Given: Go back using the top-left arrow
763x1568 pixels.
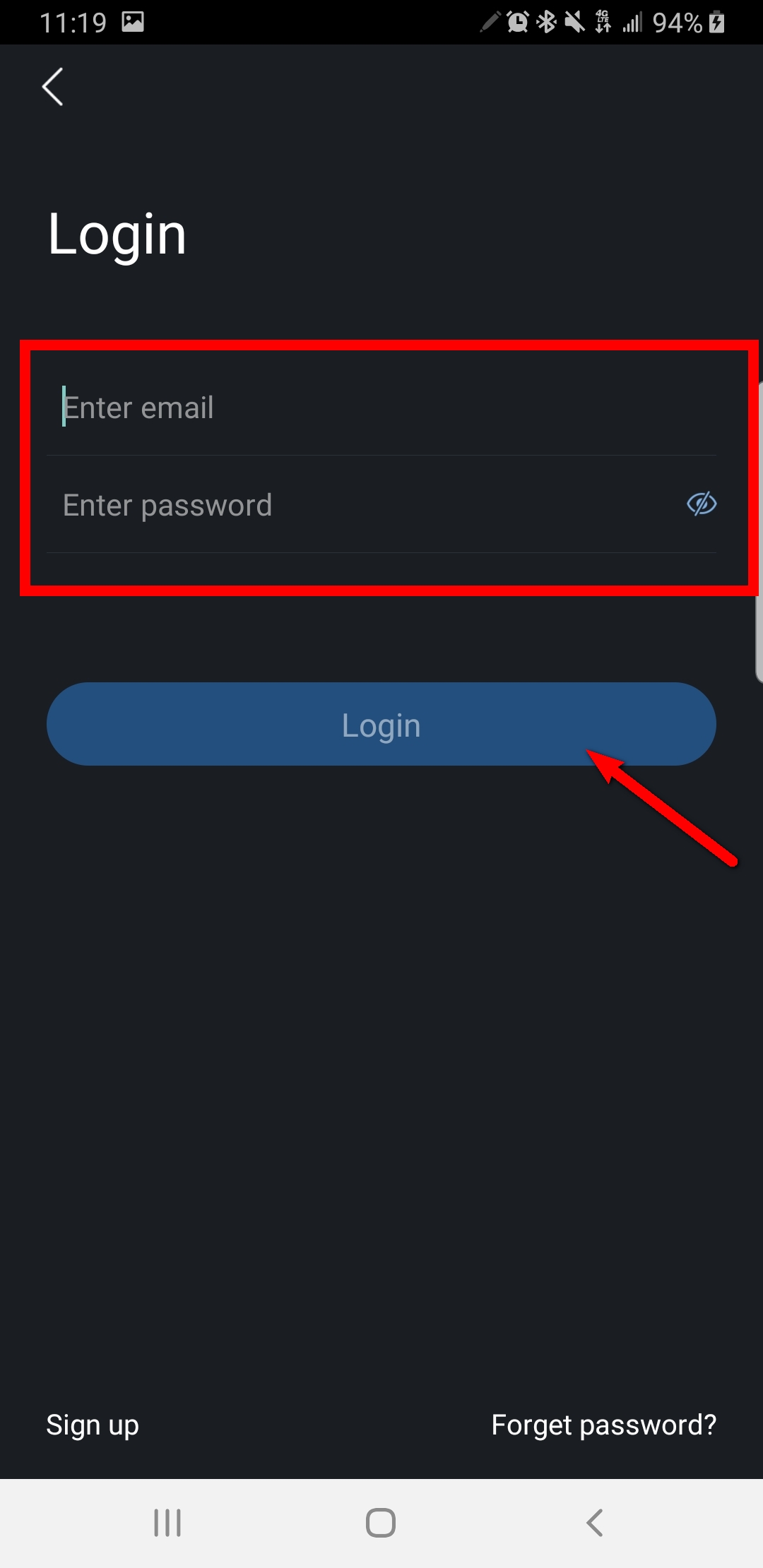Looking at the screenshot, I should pyautogui.click(x=53, y=87).
